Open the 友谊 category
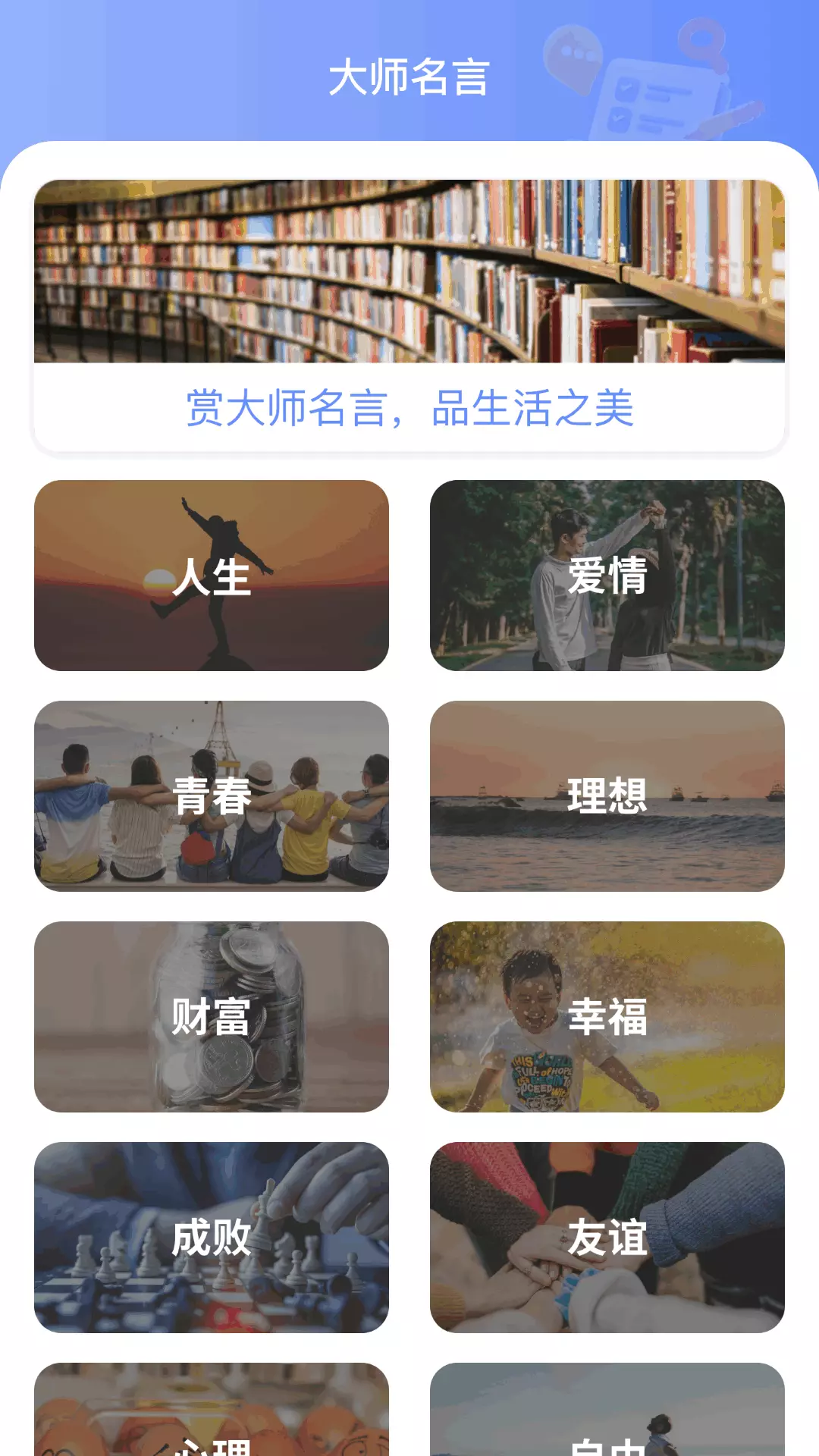The width and height of the screenshot is (819, 1456). [x=607, y=1238]
